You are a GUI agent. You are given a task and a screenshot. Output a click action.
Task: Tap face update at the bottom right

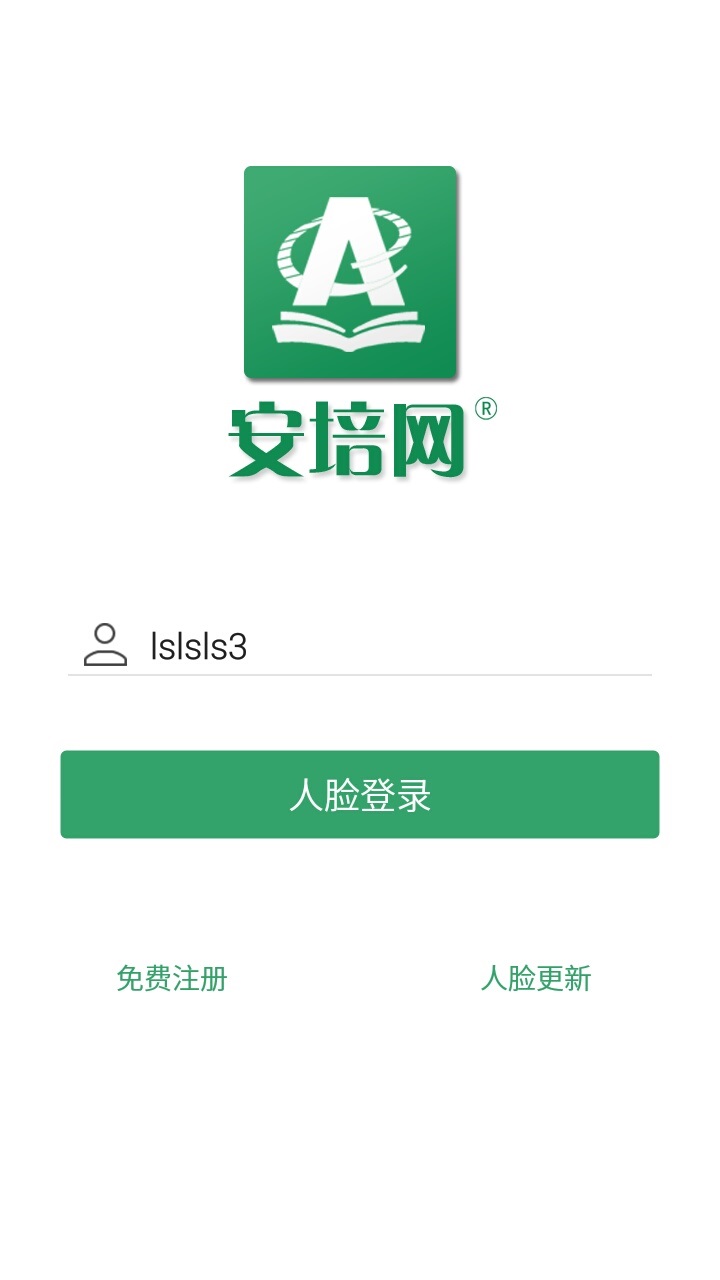pyautogui.click(x=538, y=979)
